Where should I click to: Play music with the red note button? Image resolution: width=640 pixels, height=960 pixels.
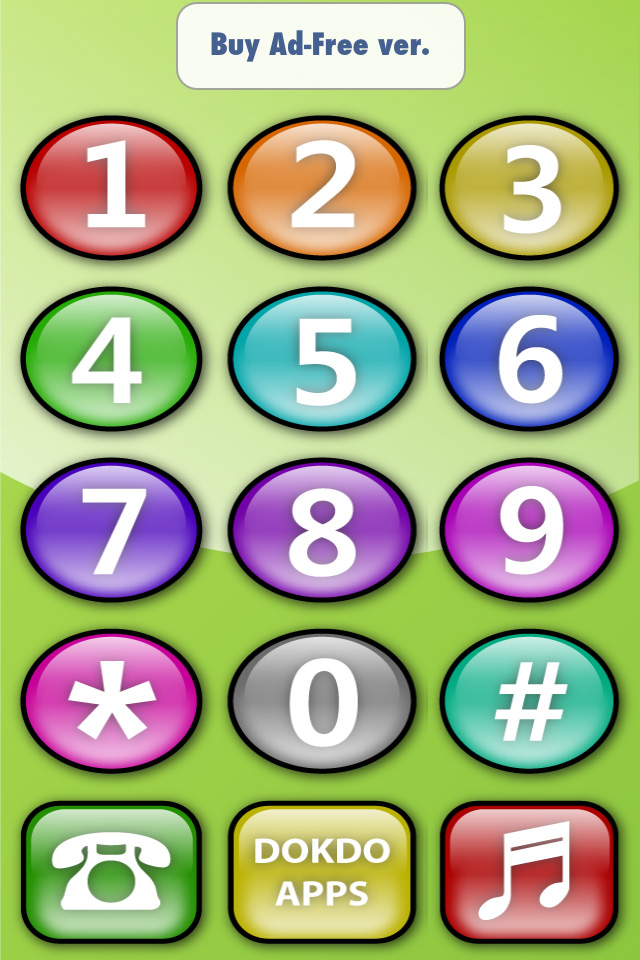529,872
